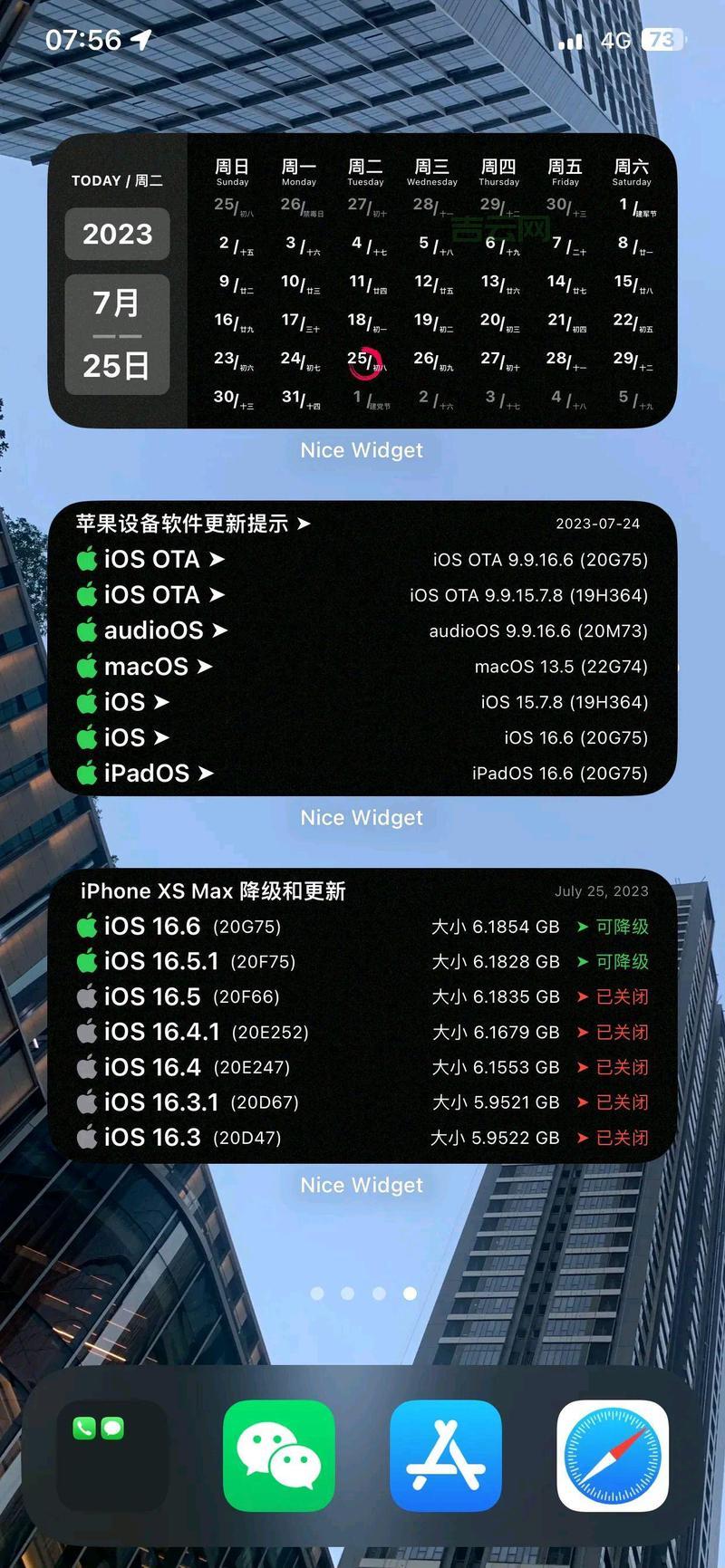The image size is (725, 1568).
Task: Expand the iPadOS update entry
Action: click(x=205, y=773)
